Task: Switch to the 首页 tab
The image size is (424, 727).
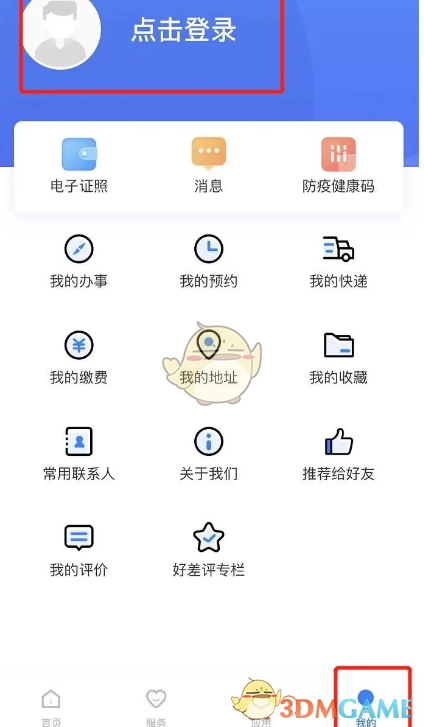Action: (x=51, y=707)
